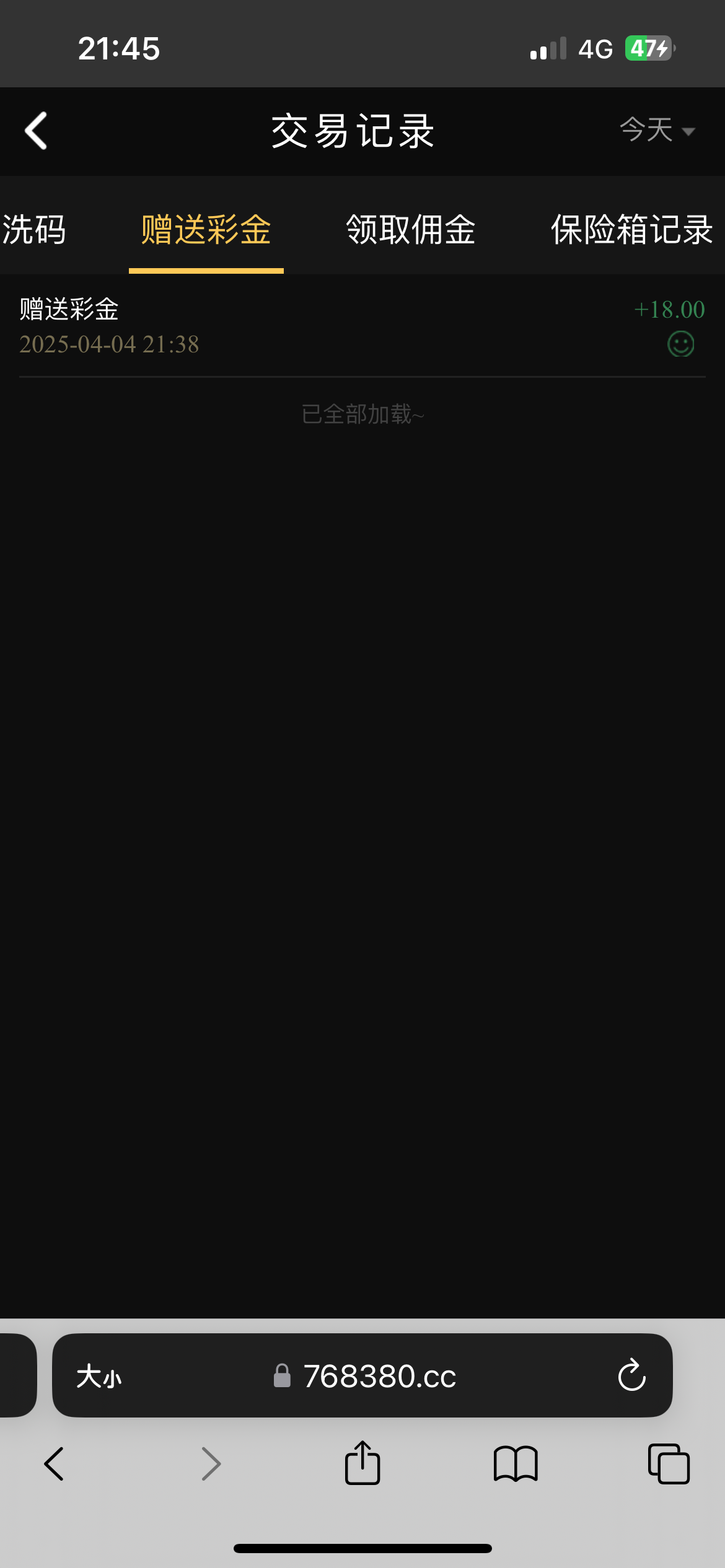Select the 赠送彩金 tab
The image size is (725, 1568).
click(x=206, y=230)
